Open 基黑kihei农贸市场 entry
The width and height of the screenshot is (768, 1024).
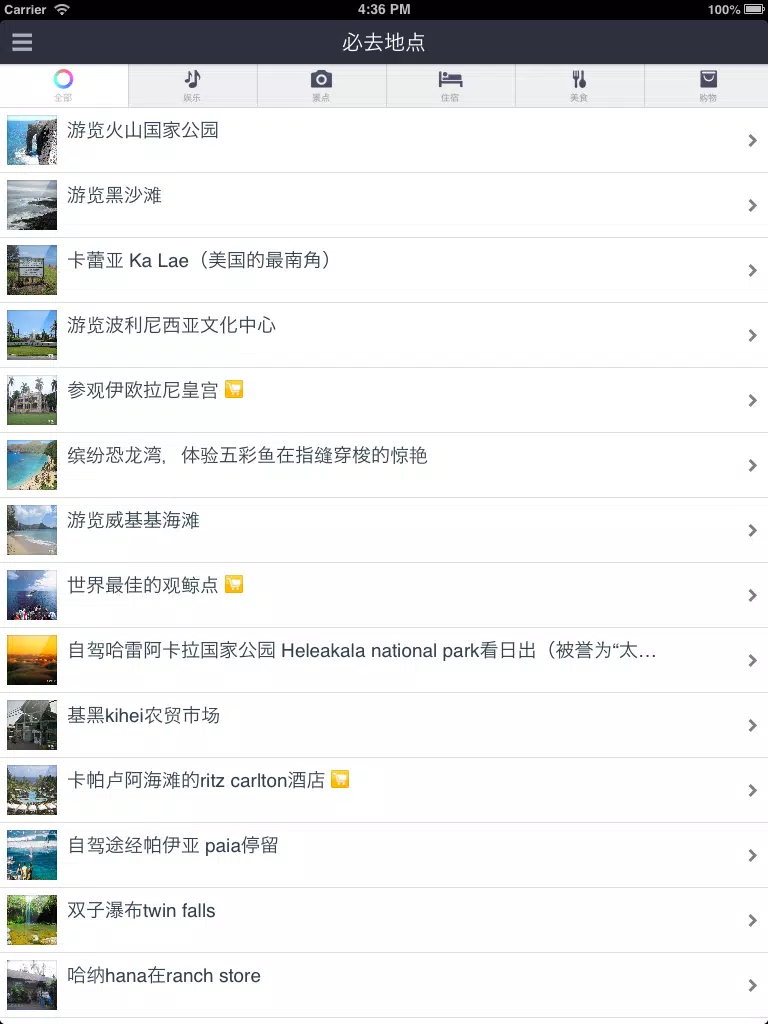tap(384, 725)
